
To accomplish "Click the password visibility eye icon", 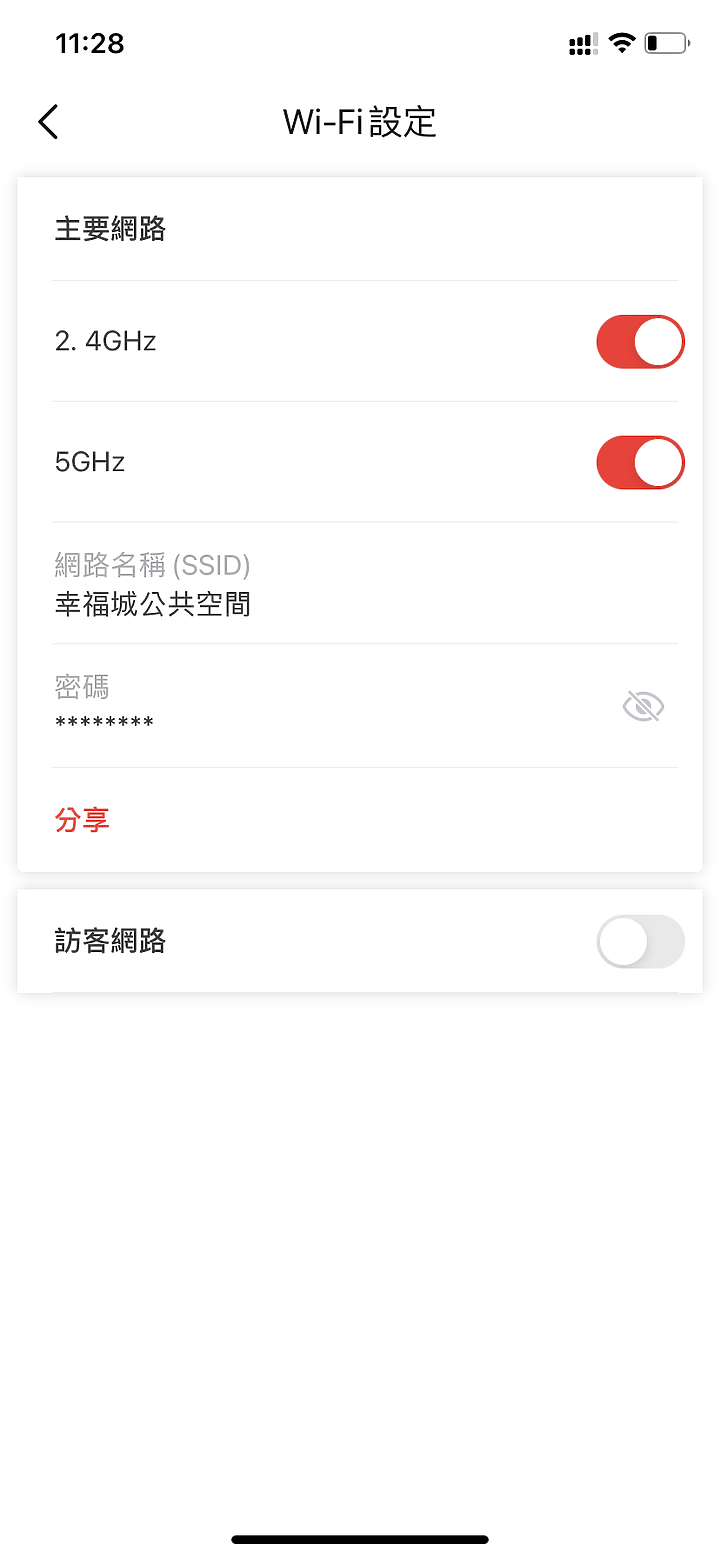I will pos(643,705).
